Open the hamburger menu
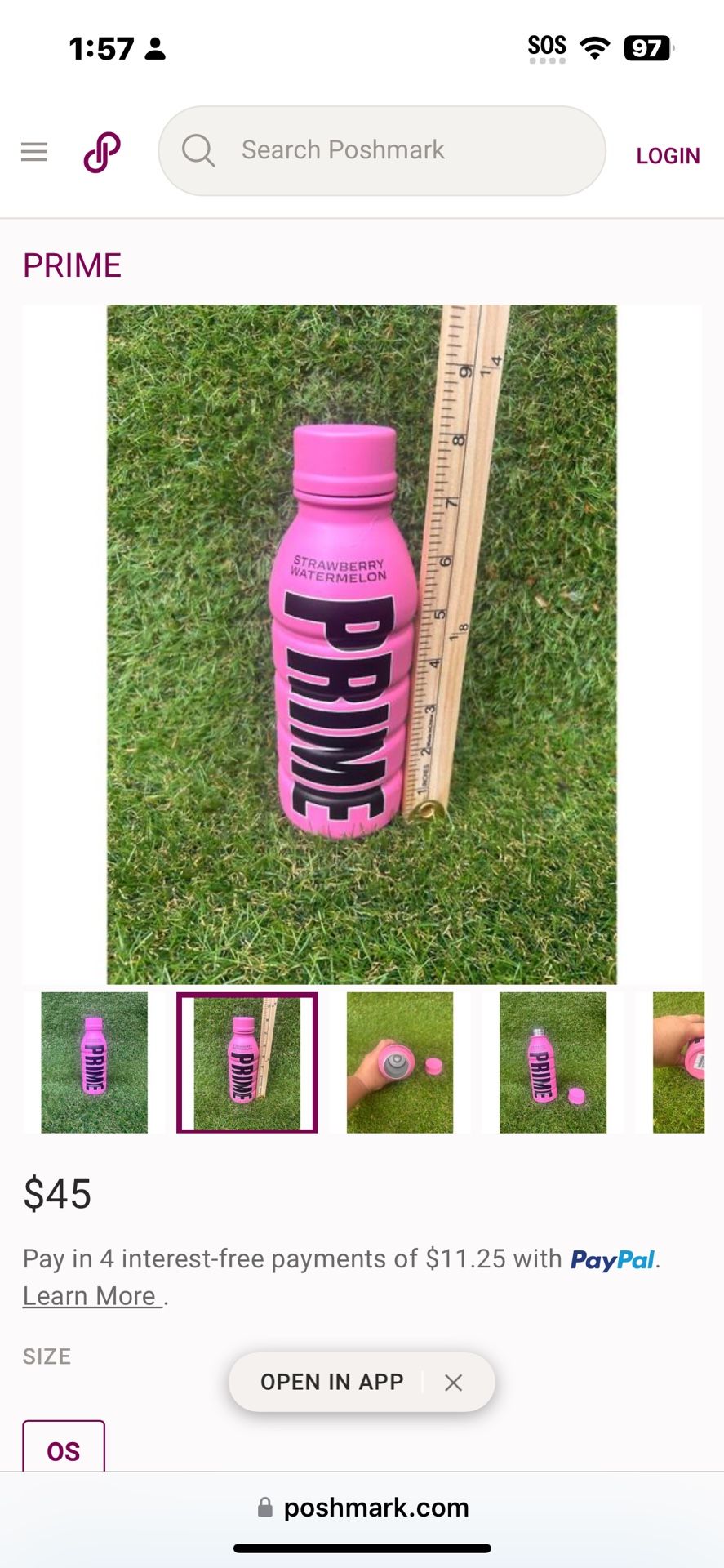The image size is (724, 1568). click(x=33, y=152)
